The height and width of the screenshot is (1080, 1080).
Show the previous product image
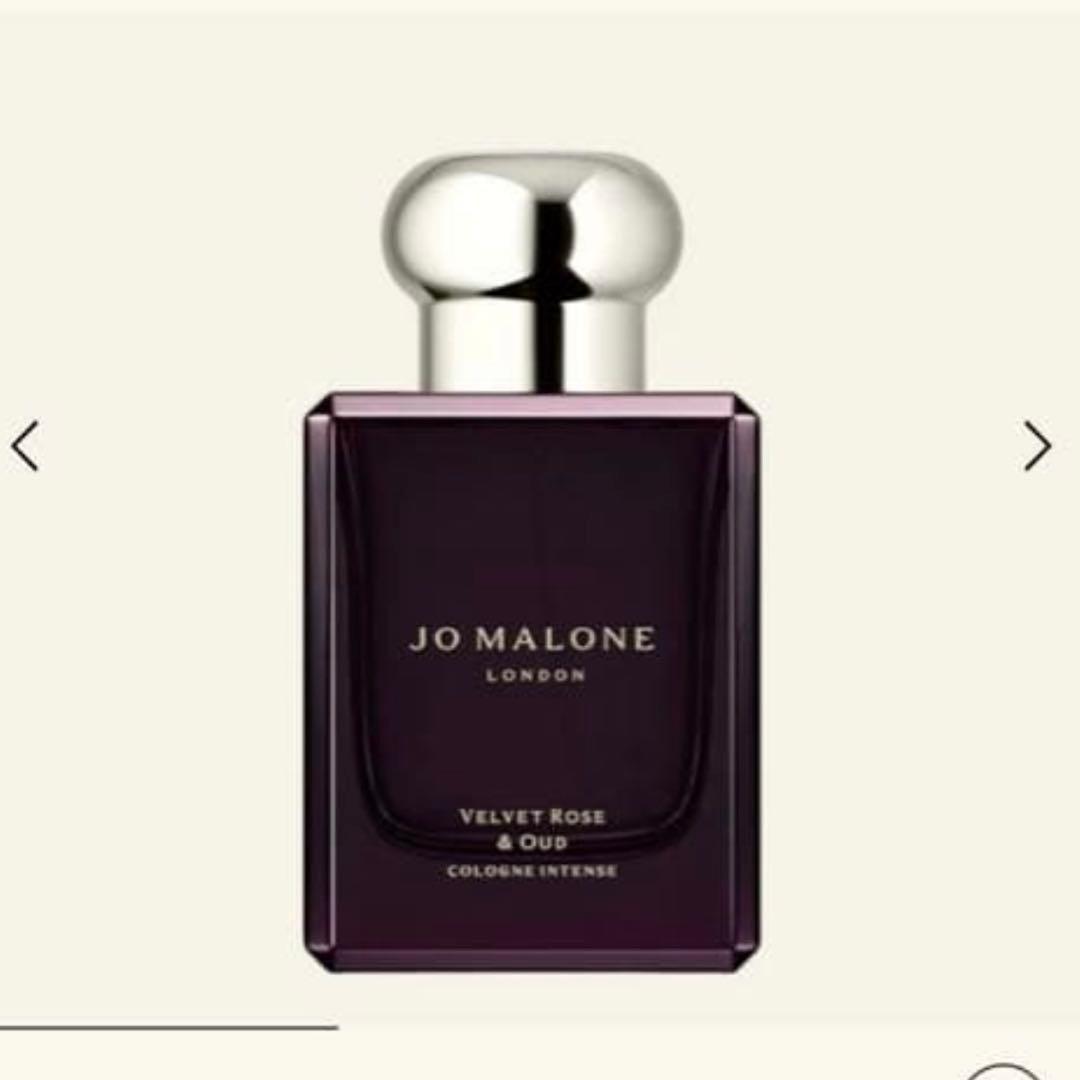click(25, 446)
